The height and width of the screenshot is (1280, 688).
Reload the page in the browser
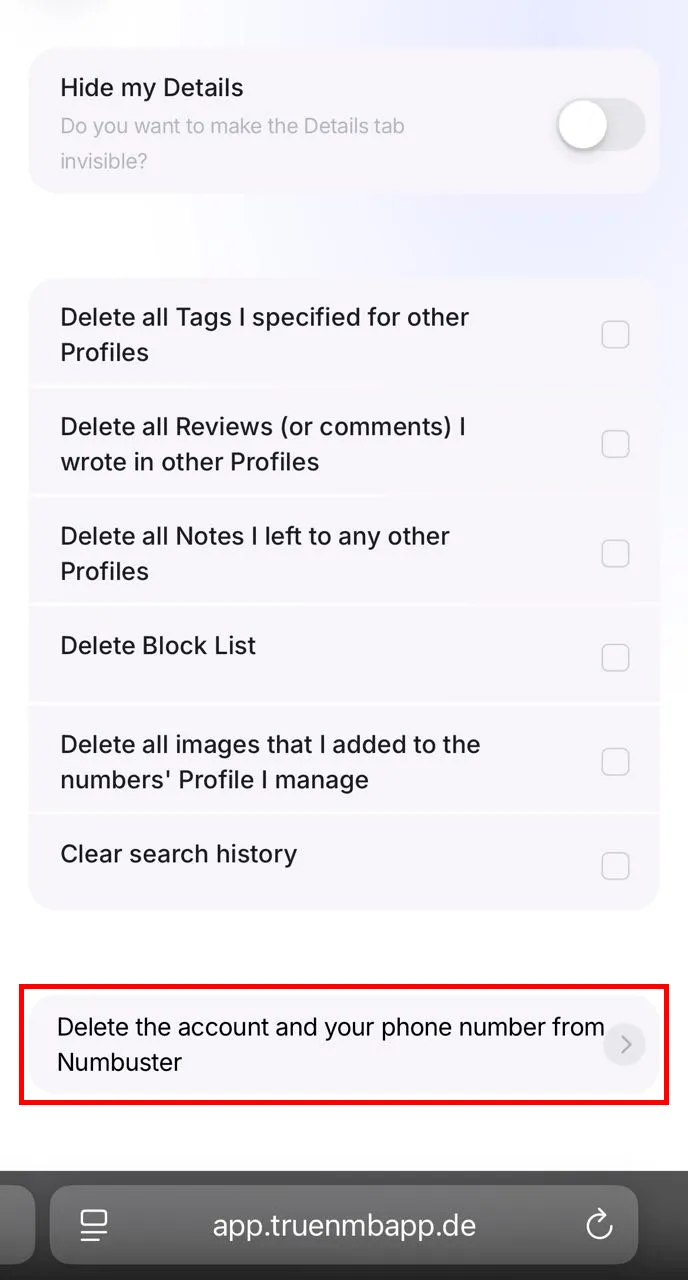[599, 1224]
